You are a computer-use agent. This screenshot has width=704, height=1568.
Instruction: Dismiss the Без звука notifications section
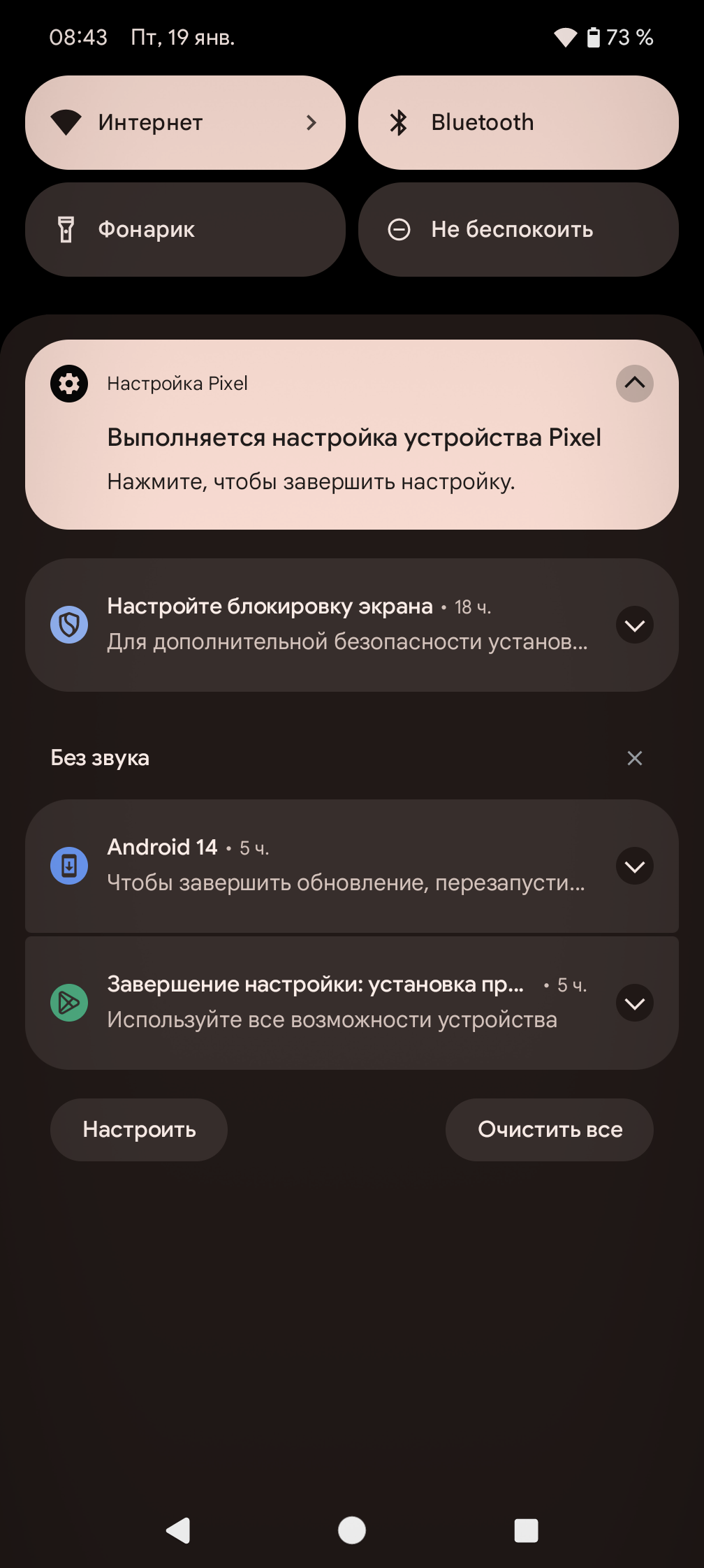point(634,758)
